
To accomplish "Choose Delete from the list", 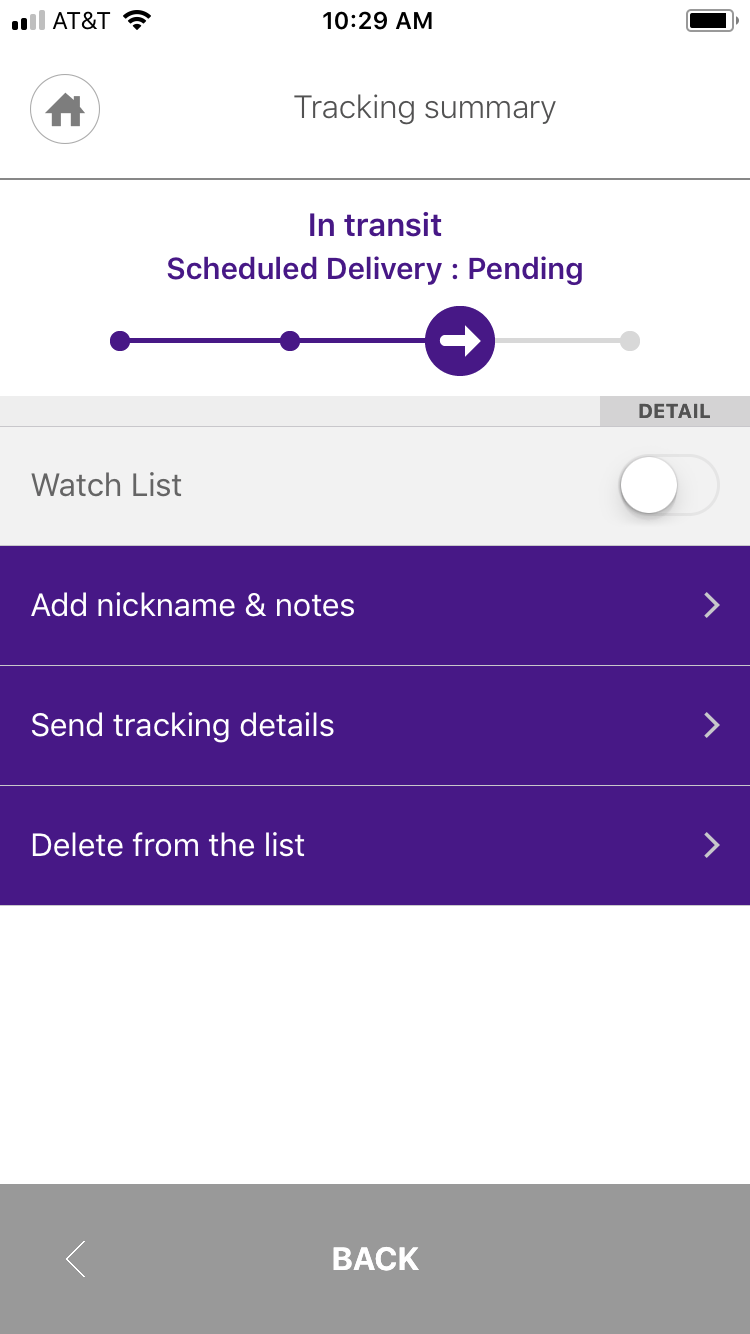I will [x=375, y=845].
